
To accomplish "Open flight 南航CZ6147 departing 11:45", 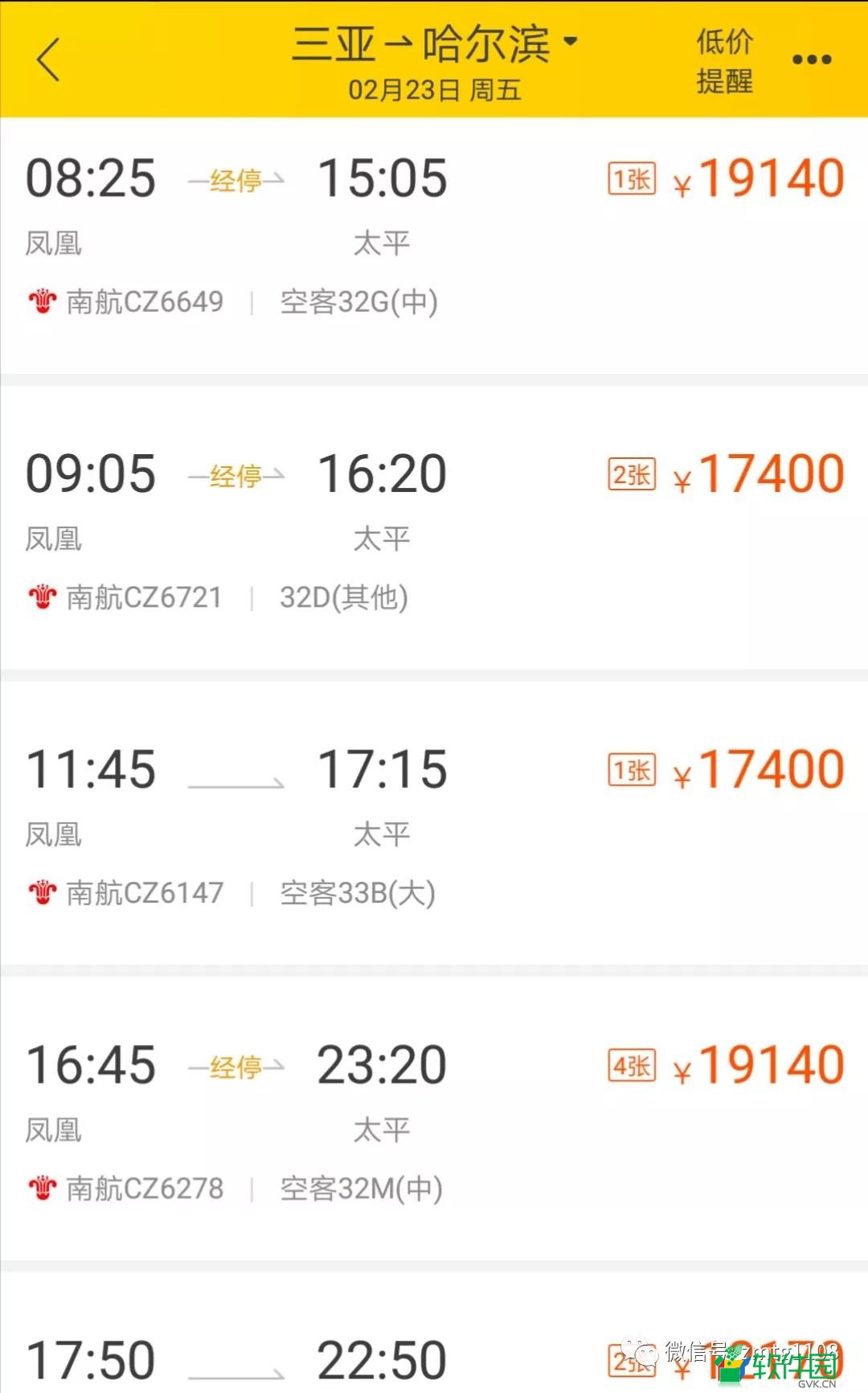I will pos(434,823).
